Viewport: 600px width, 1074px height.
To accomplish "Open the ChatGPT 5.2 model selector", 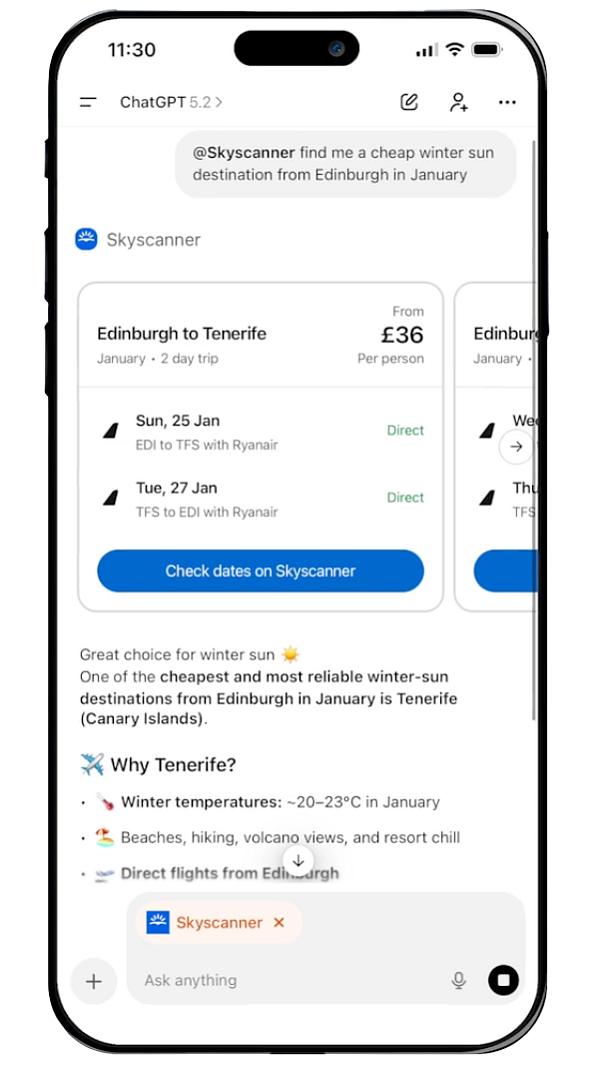I will click(x=171, y=102).
